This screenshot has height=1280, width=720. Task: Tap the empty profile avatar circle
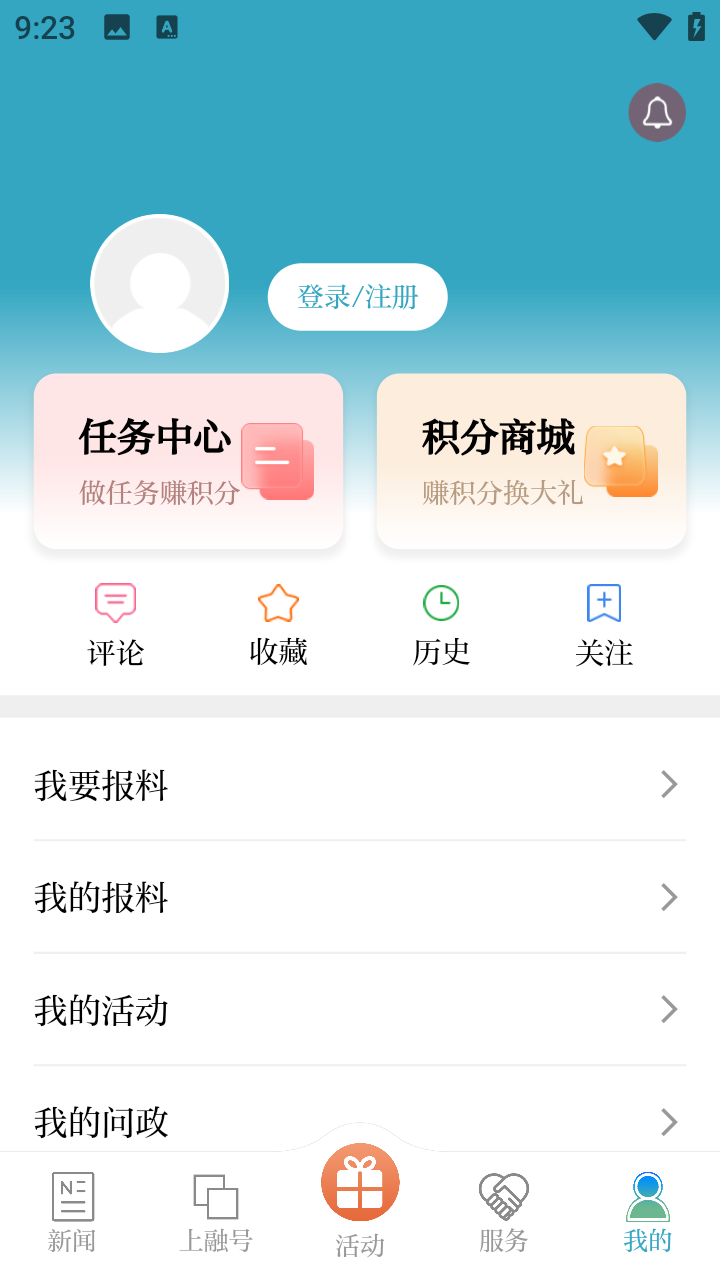pyautogui.click(x=160, y=284)
